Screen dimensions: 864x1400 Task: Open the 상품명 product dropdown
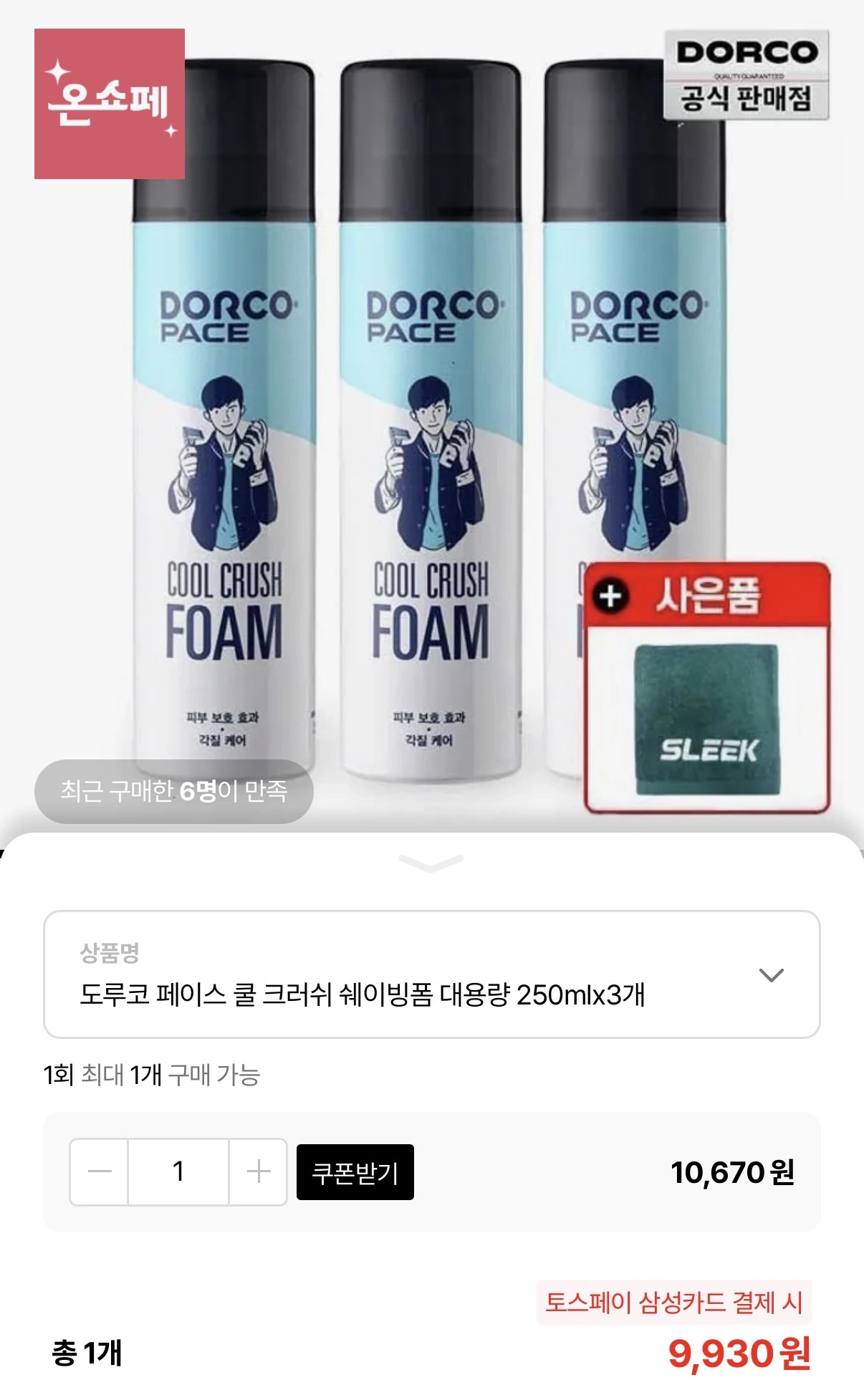(x=431, y=974)
